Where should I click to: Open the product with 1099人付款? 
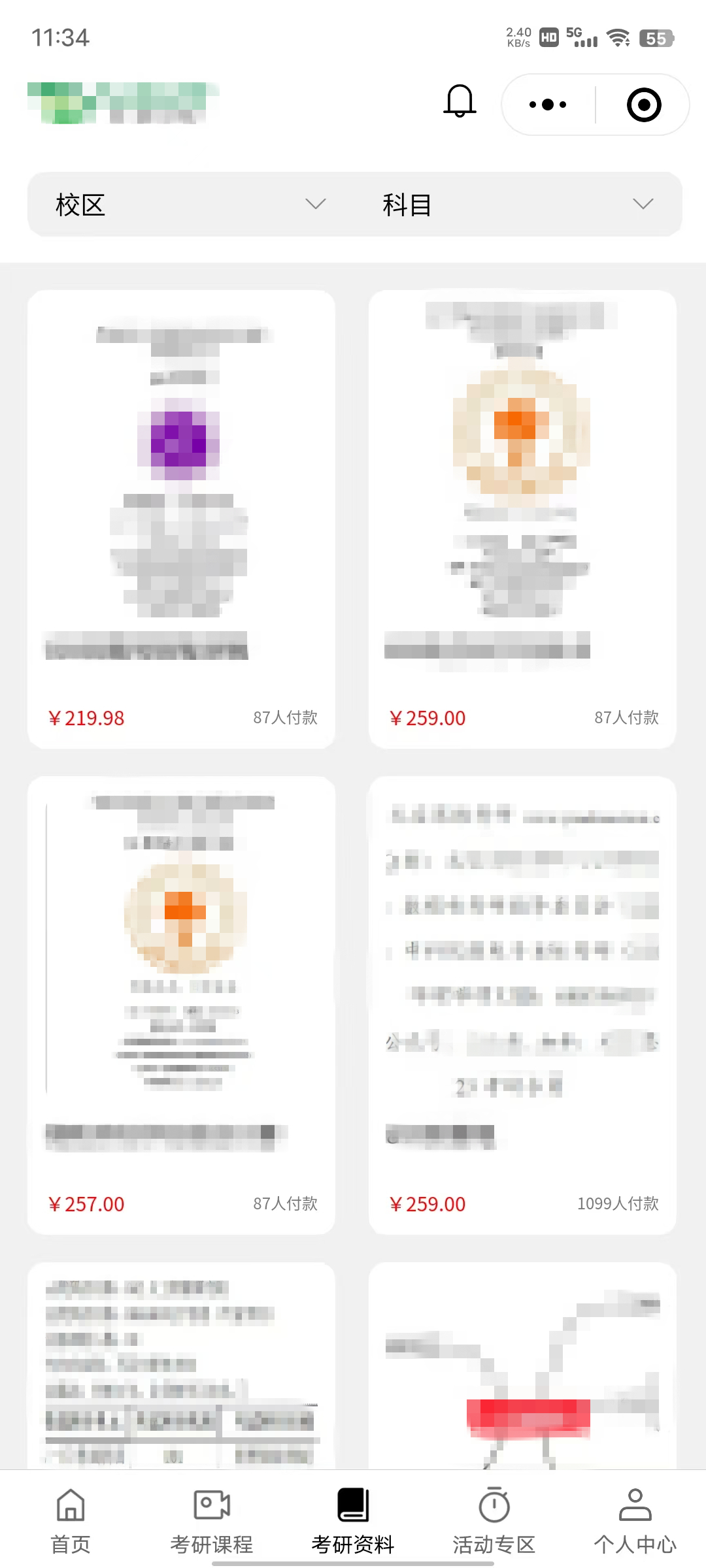click(522, 1005)
